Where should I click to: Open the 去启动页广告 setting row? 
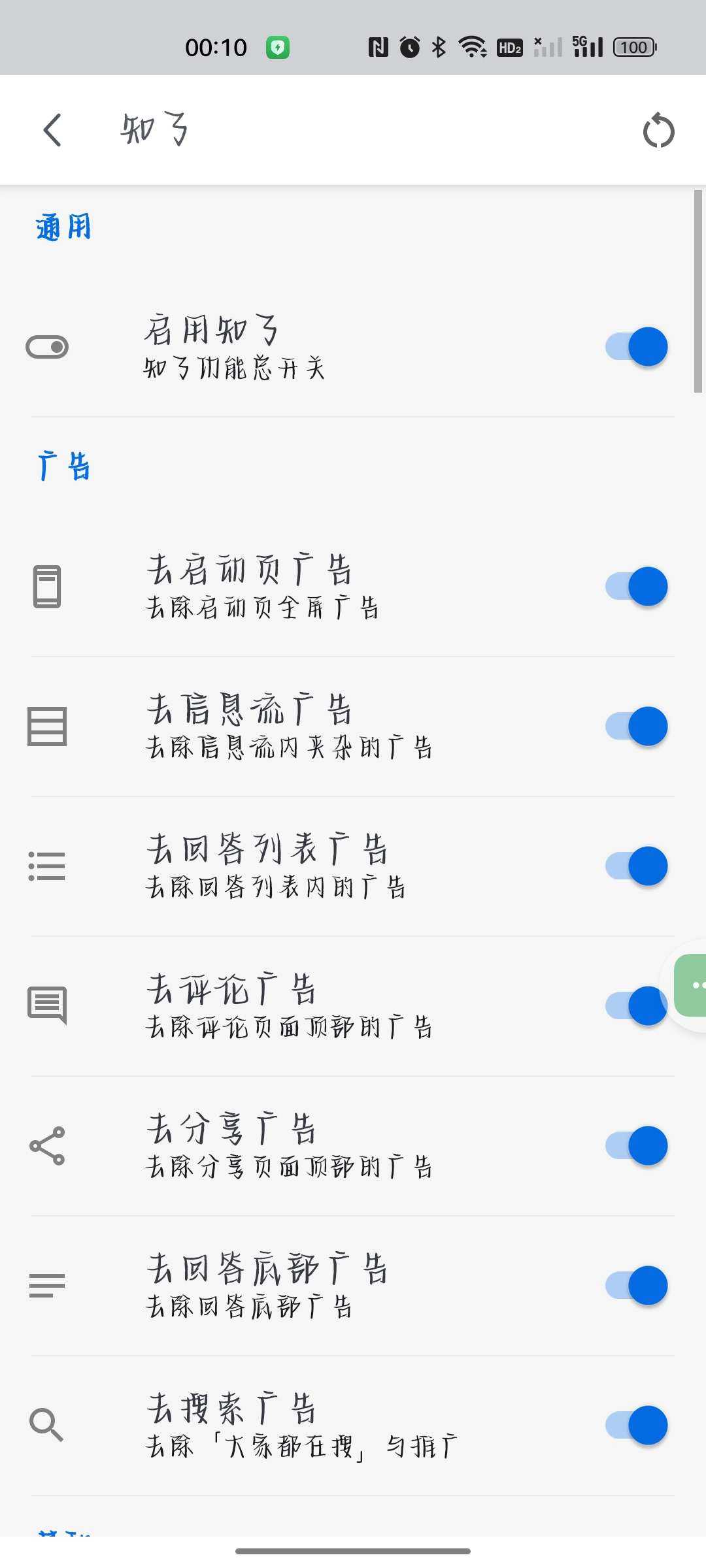coord(261,586)
